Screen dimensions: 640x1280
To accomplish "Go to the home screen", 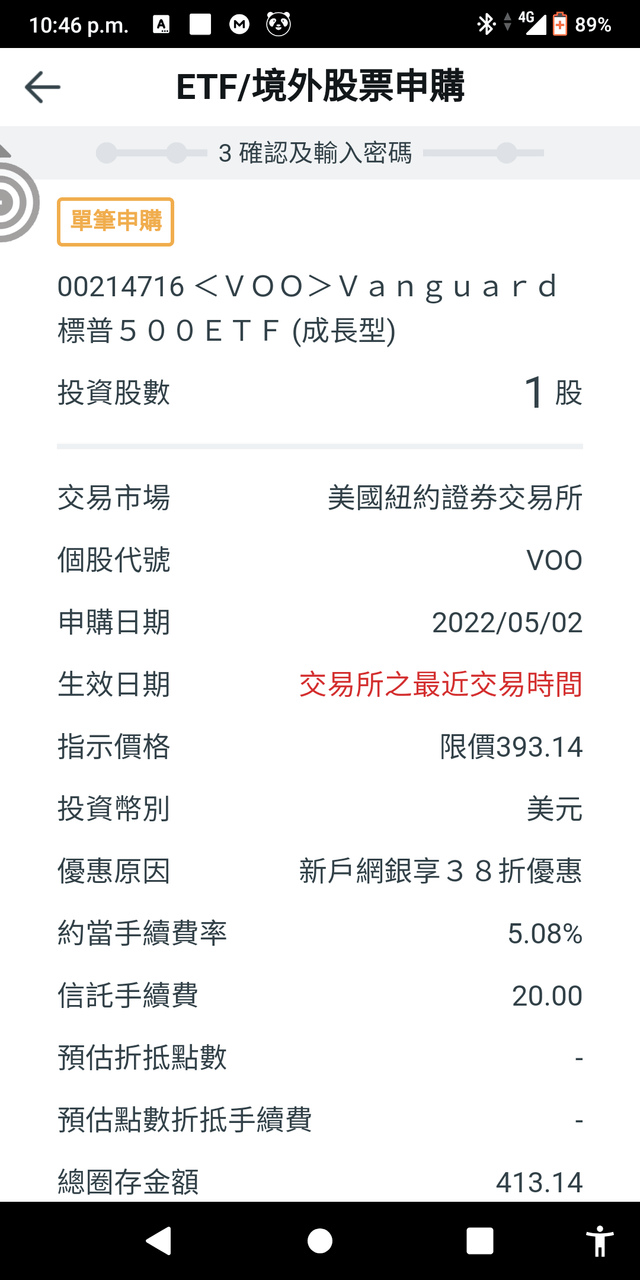I will point(320,1241).
